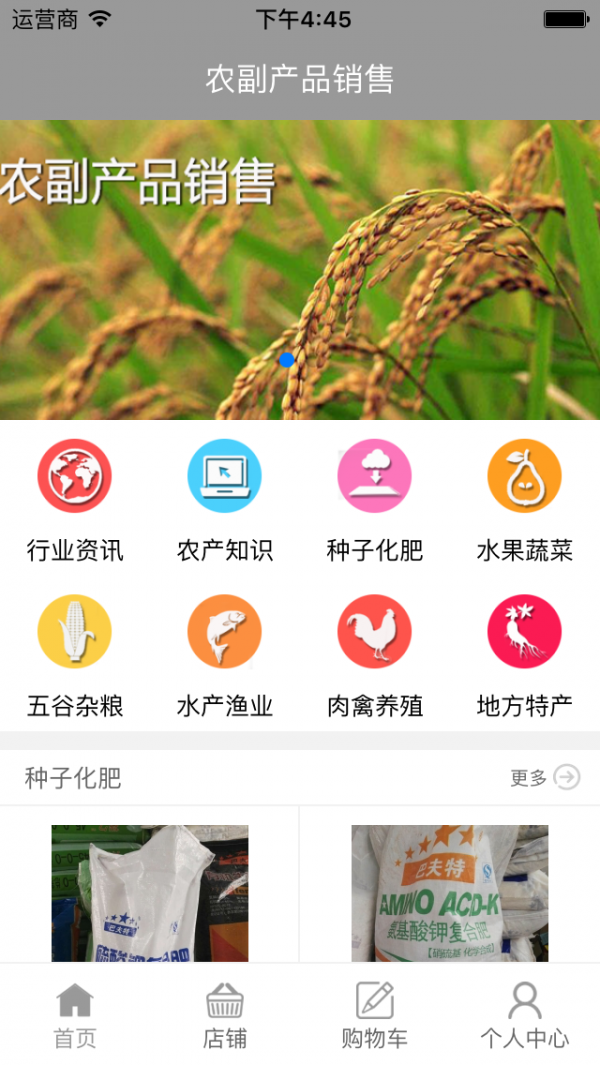Switch to the 店铺 tab

pos(225,1014)
